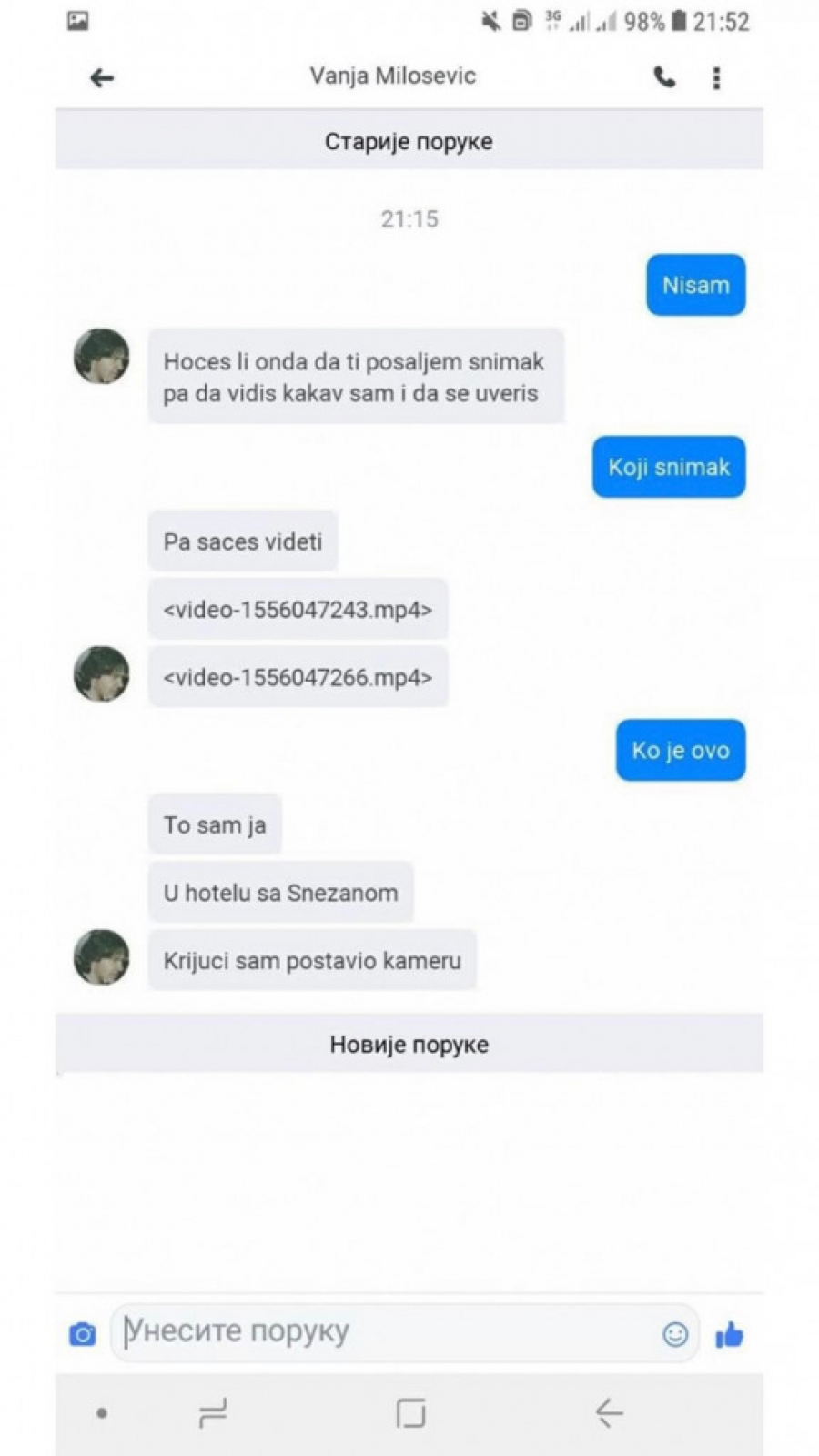Load older messages (Старије поруке)
819x1456 pixels.
(x=409, y=142)
